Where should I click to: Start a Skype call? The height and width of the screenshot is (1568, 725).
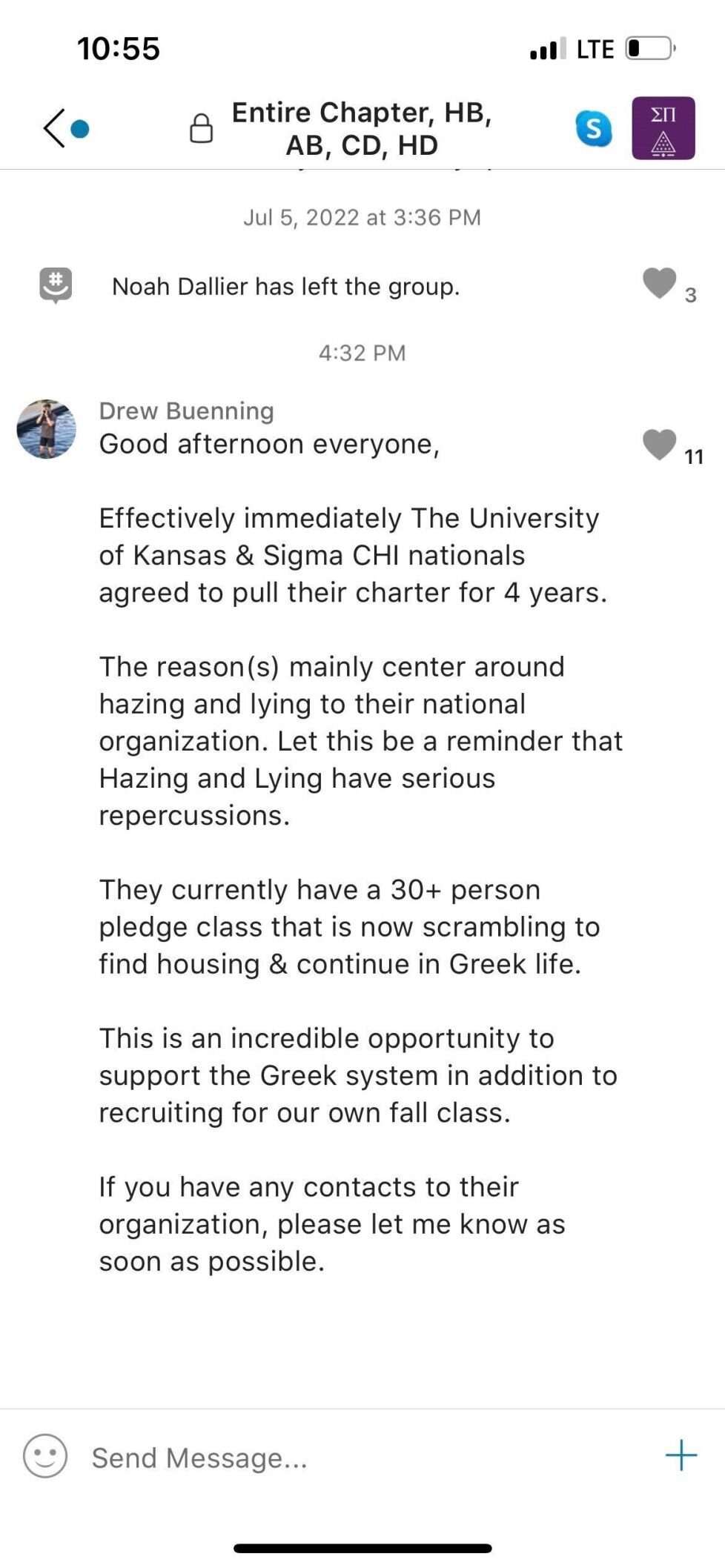tap(594, 128)
